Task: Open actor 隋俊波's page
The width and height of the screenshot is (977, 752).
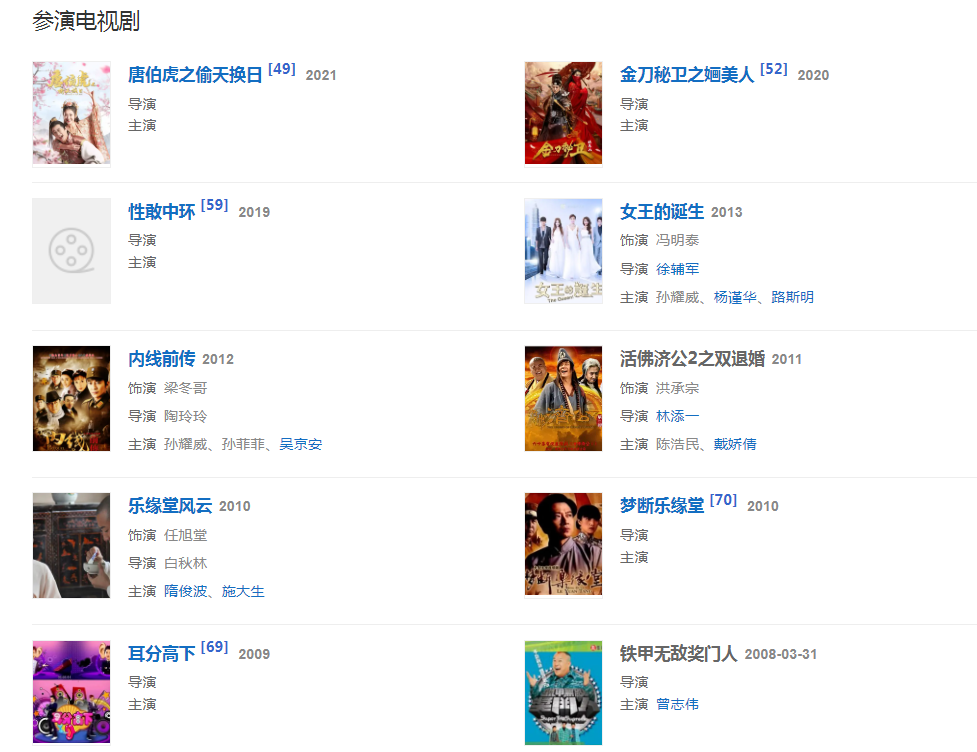Action: pos(185,591)
